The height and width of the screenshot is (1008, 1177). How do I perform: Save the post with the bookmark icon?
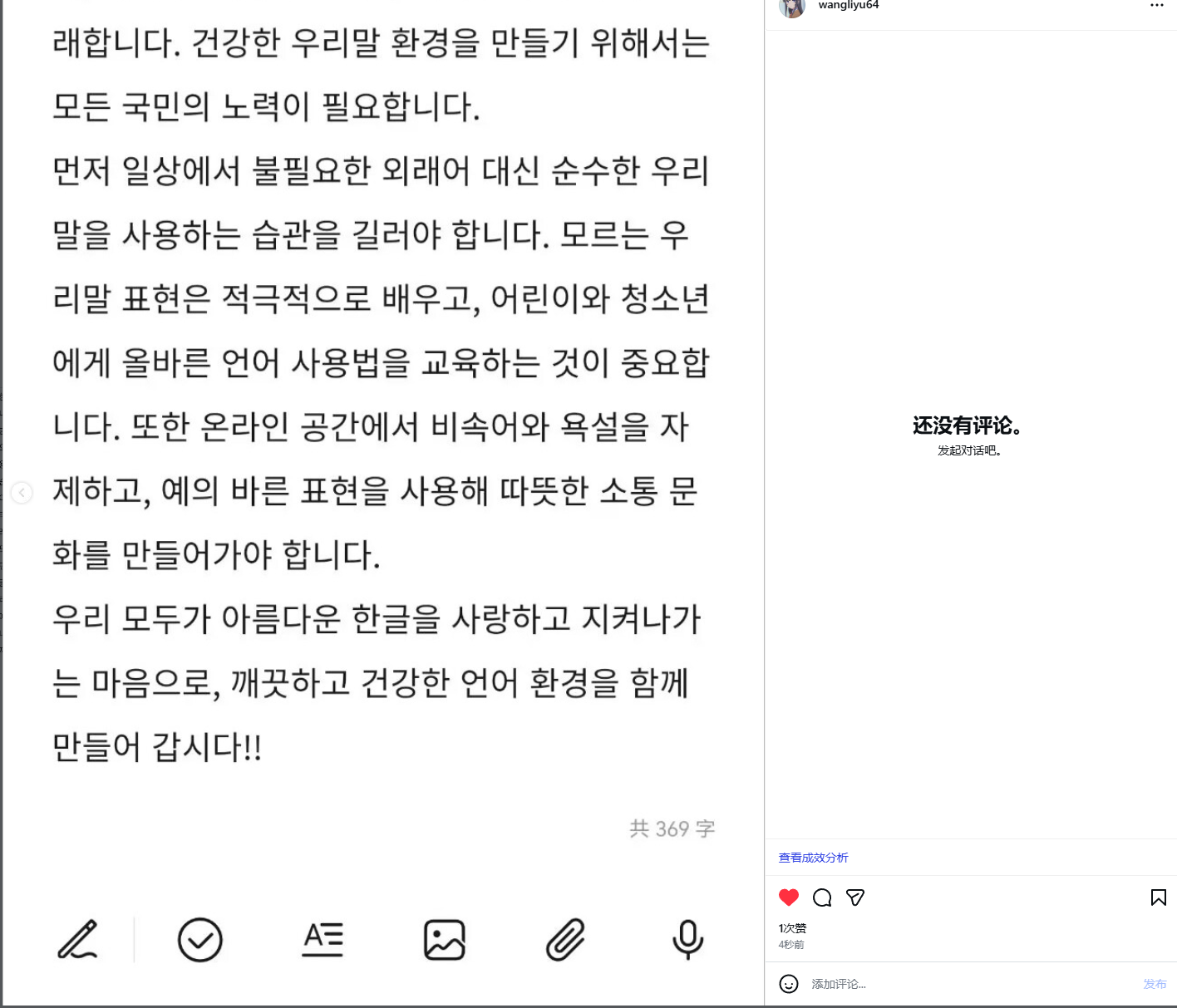click(x=1158, y=897)
